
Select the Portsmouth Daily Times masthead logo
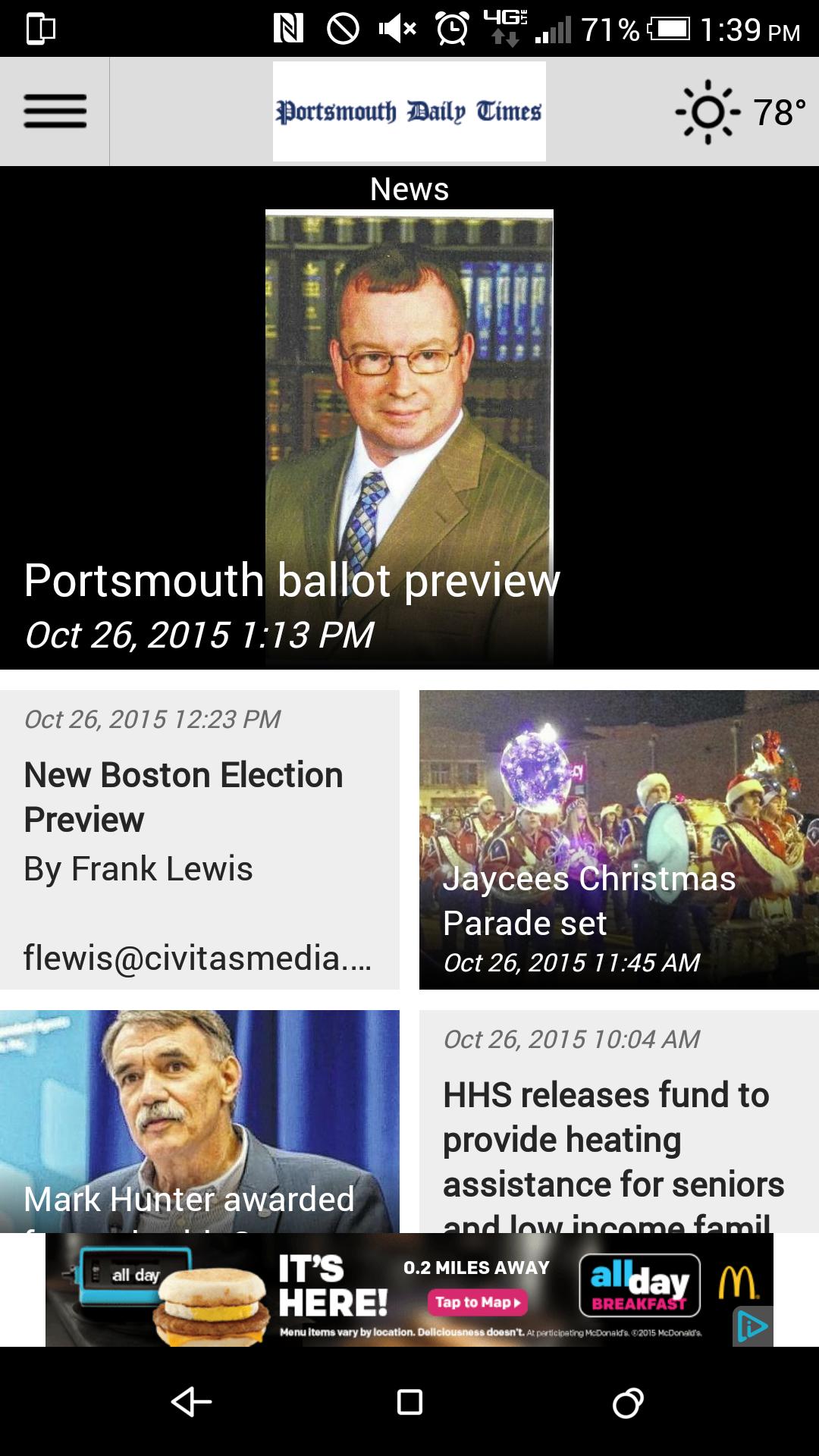coord(409,112)
